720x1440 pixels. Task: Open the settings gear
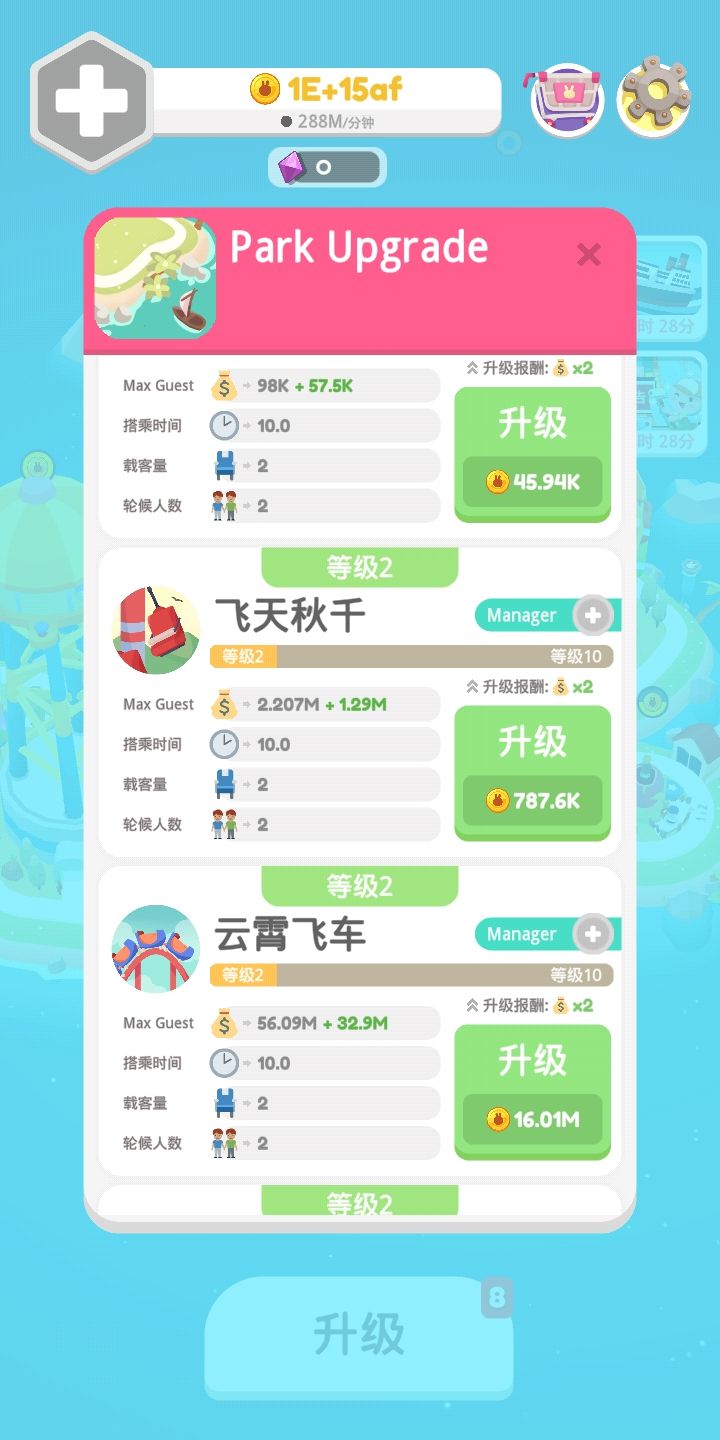pos(655,98)
